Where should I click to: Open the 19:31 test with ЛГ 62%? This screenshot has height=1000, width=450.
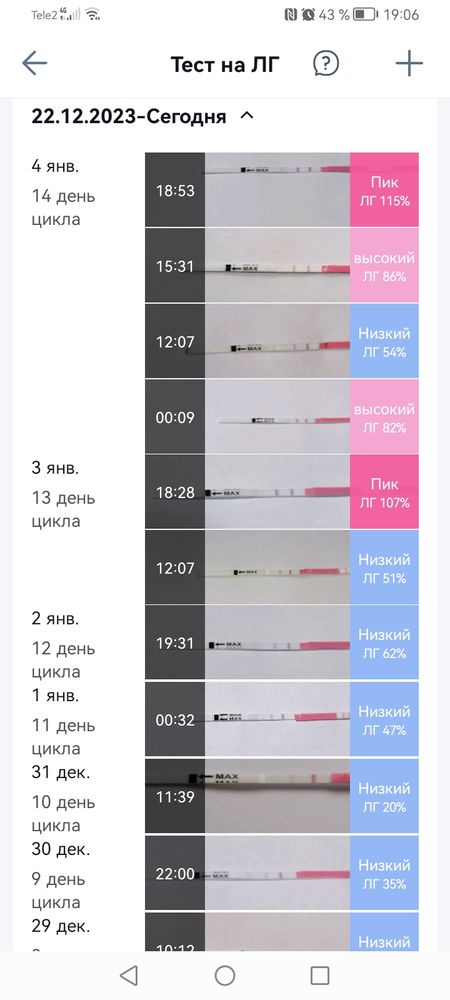coord(282,643)
